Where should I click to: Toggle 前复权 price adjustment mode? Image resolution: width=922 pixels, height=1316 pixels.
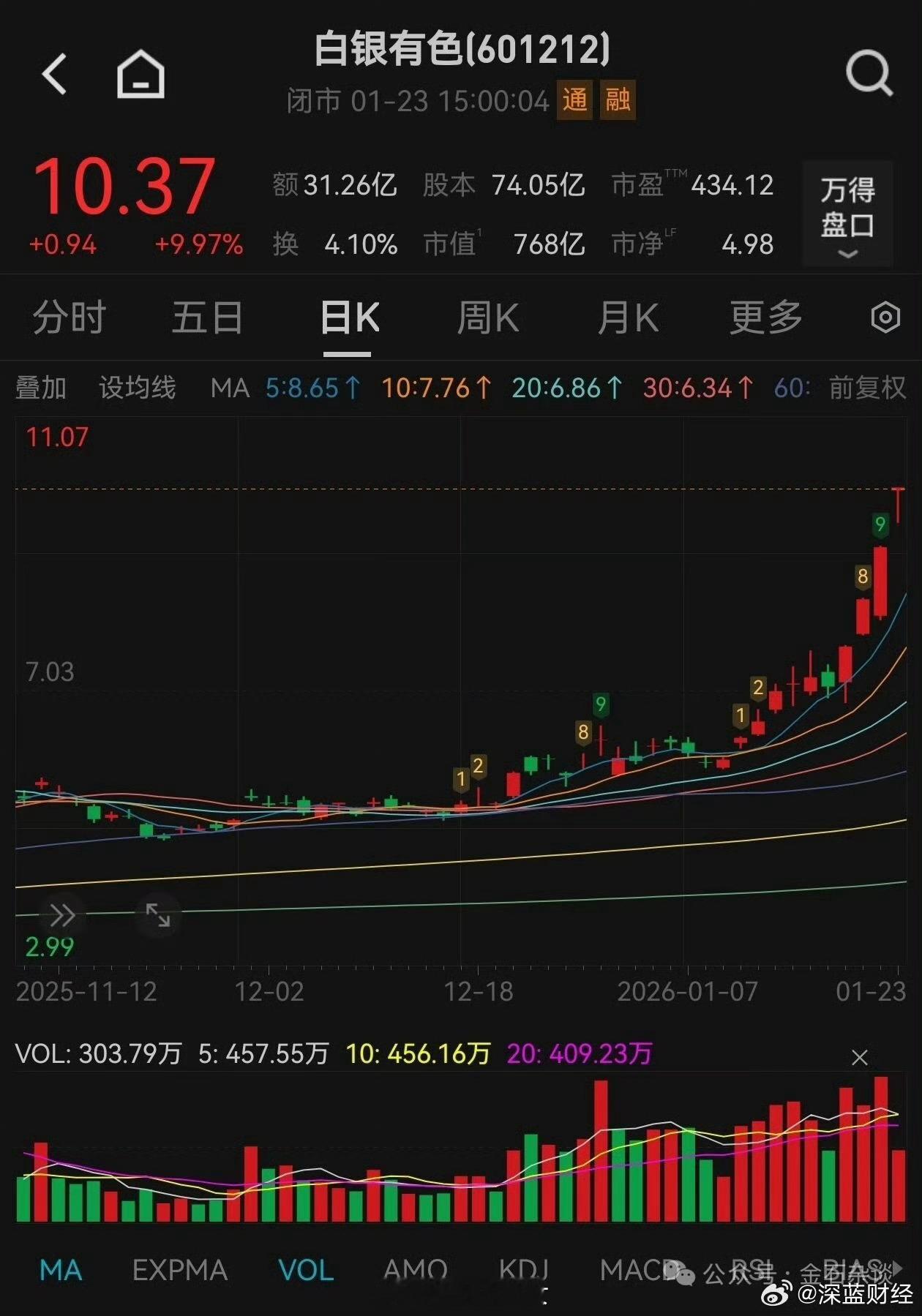869,388
